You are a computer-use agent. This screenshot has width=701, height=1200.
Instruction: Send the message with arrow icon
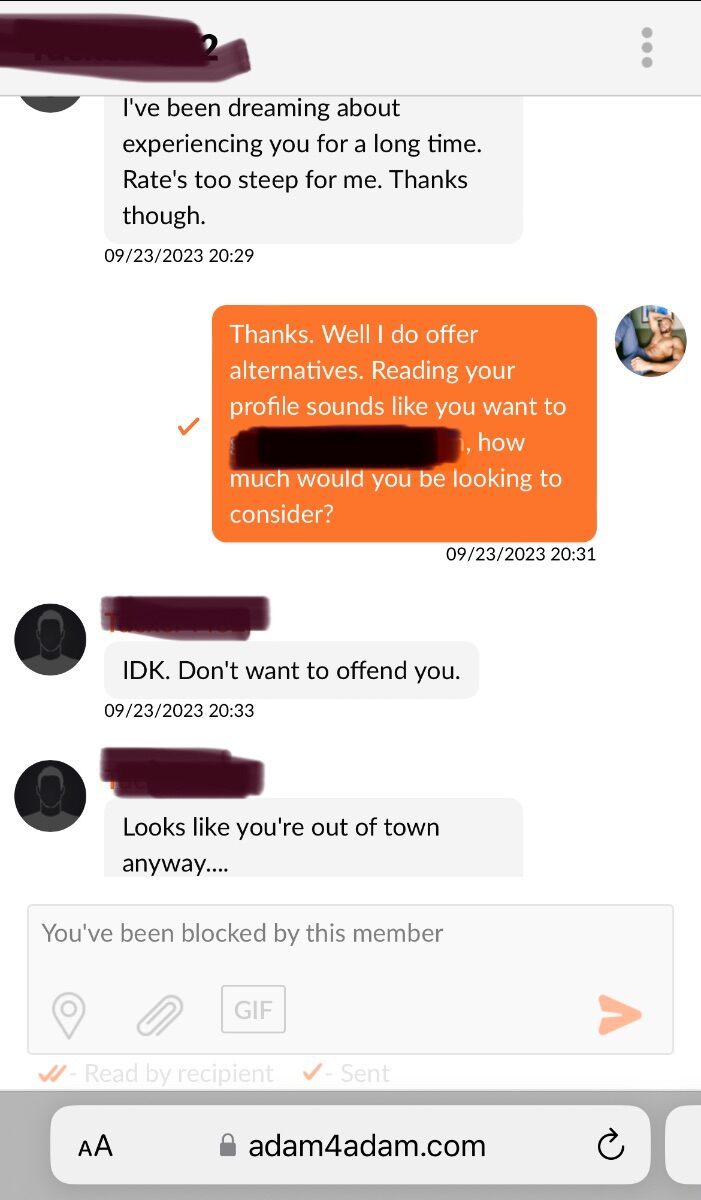(x=619, y=1014)
